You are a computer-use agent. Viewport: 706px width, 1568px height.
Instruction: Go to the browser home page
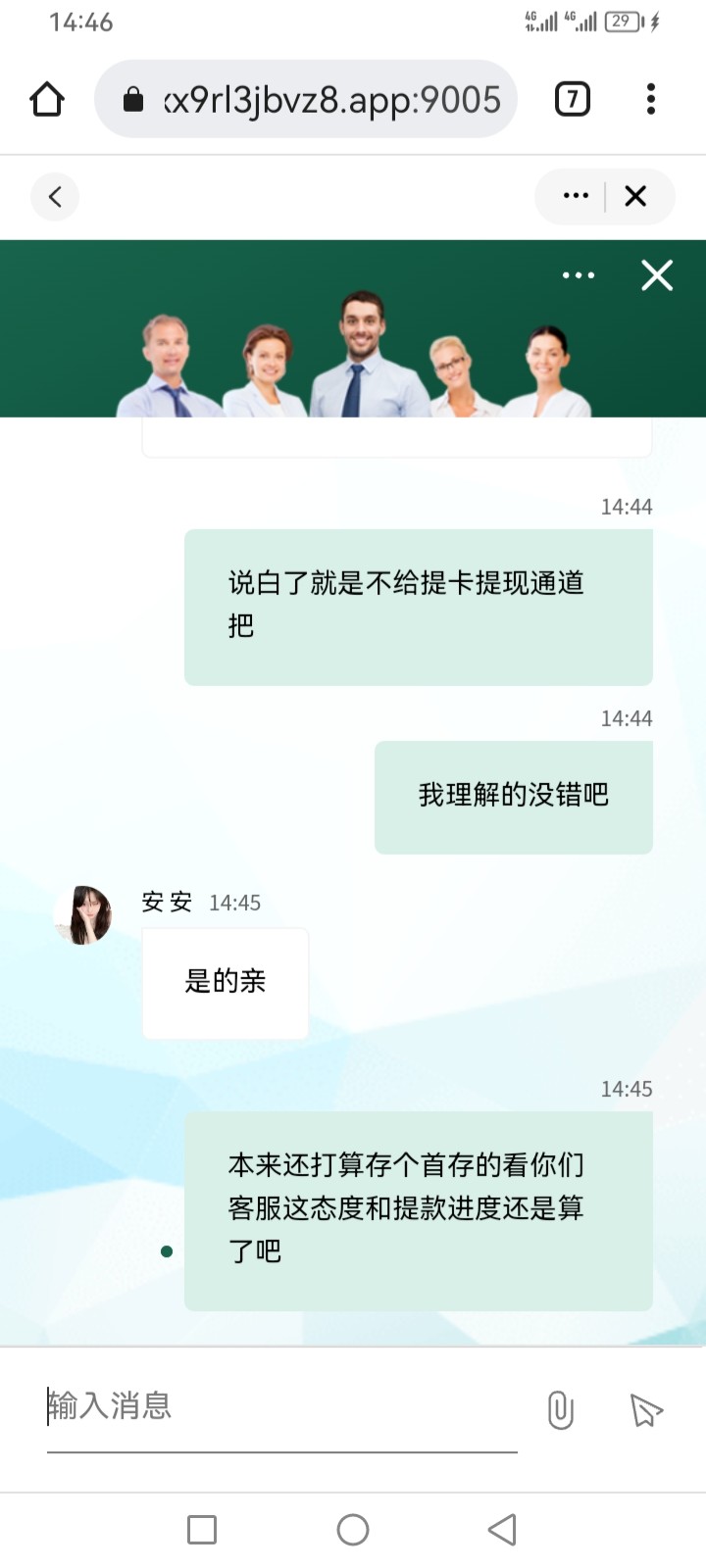click(47, 99)
